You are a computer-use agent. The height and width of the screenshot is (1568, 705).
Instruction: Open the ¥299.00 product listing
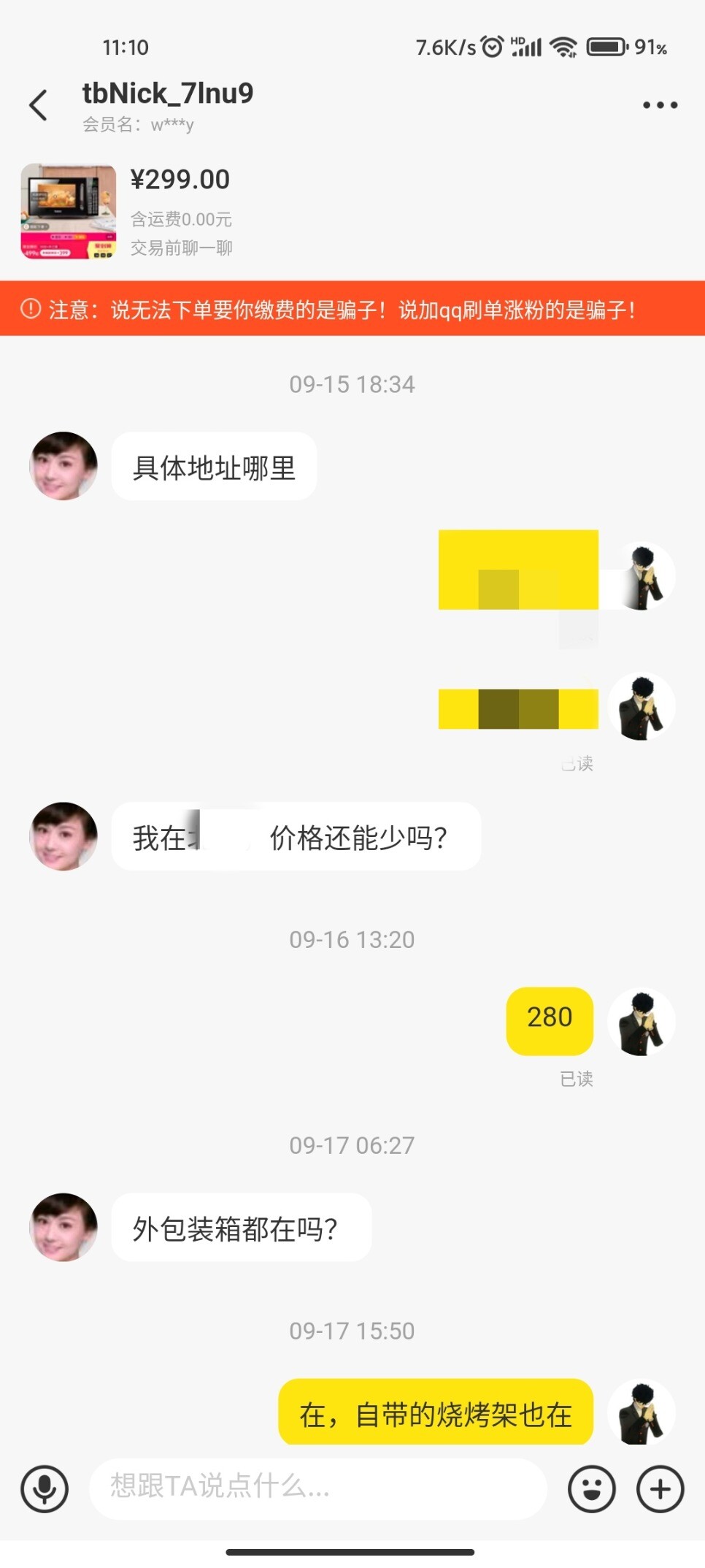click(69, 212)
